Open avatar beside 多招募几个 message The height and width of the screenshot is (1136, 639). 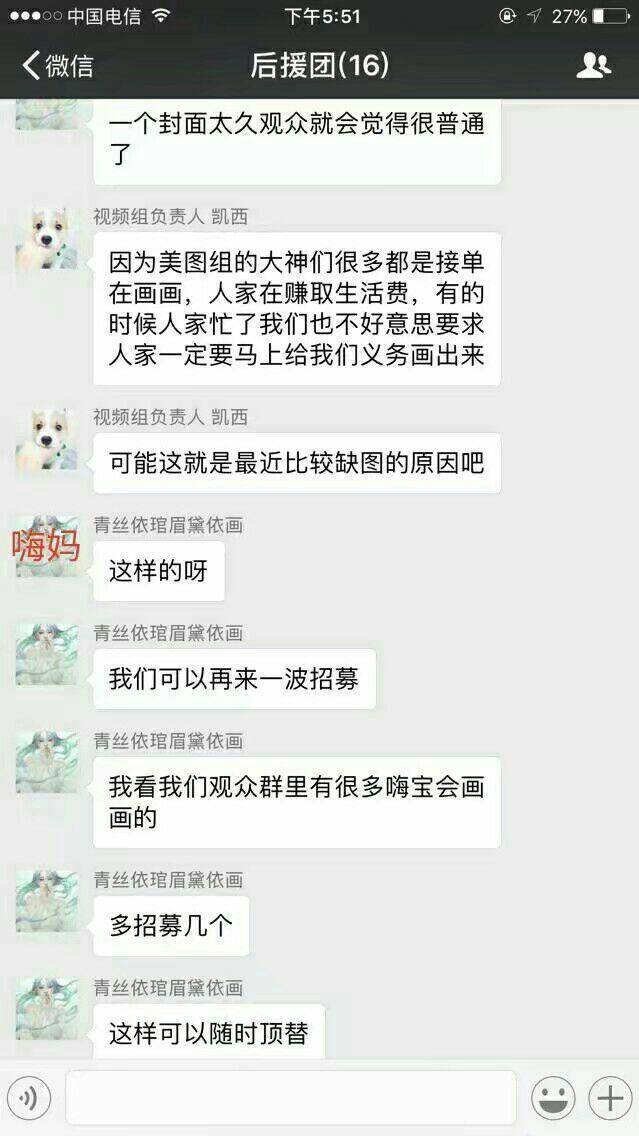tap(46, 900)
